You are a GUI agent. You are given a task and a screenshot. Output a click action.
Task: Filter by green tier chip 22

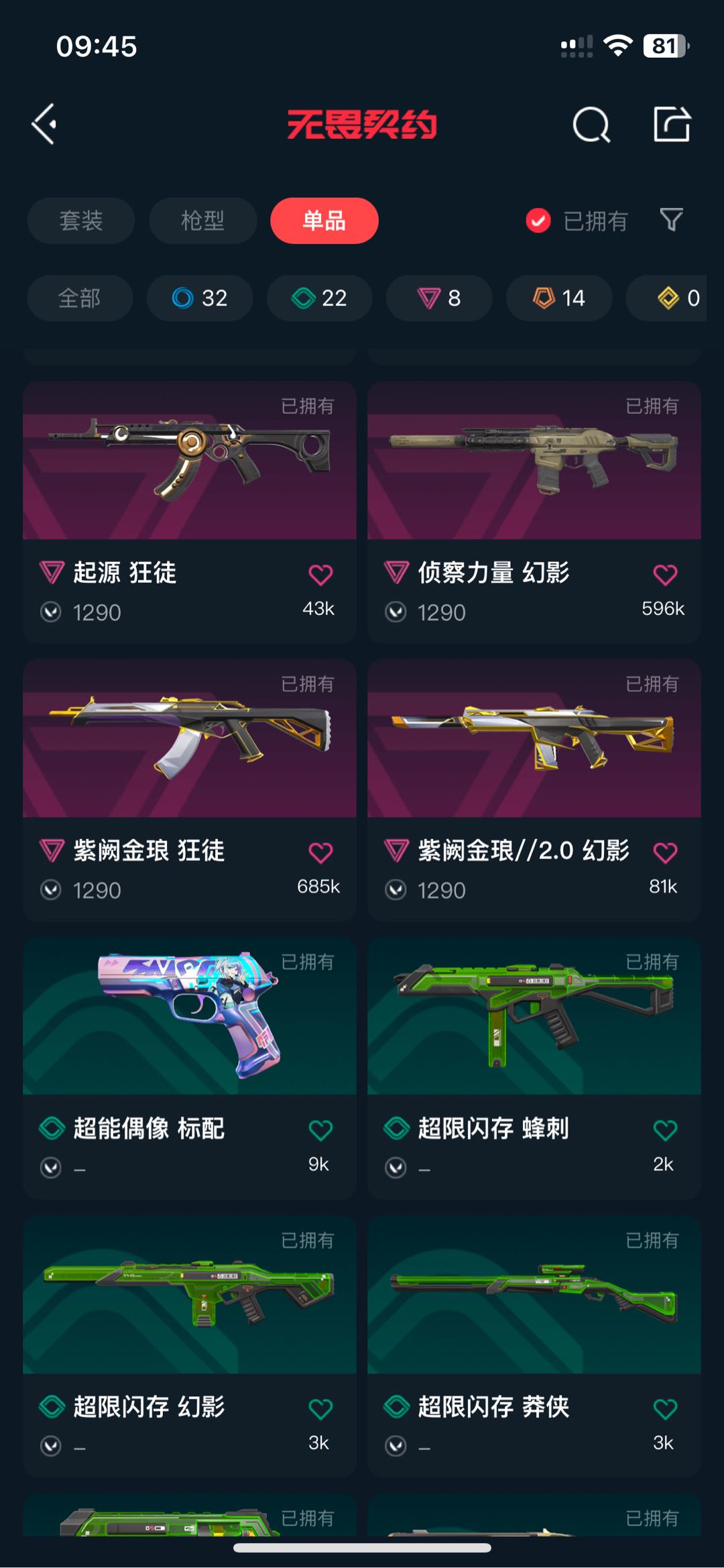point(319,298)
